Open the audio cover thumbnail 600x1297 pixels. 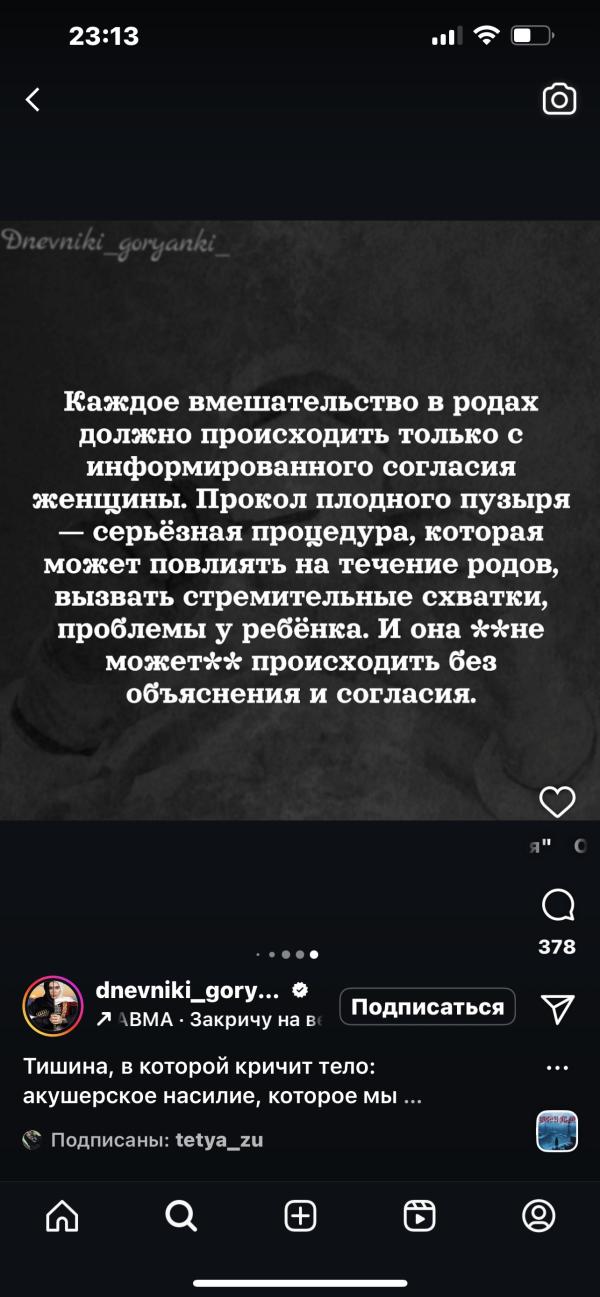[x=558, y=1130]
